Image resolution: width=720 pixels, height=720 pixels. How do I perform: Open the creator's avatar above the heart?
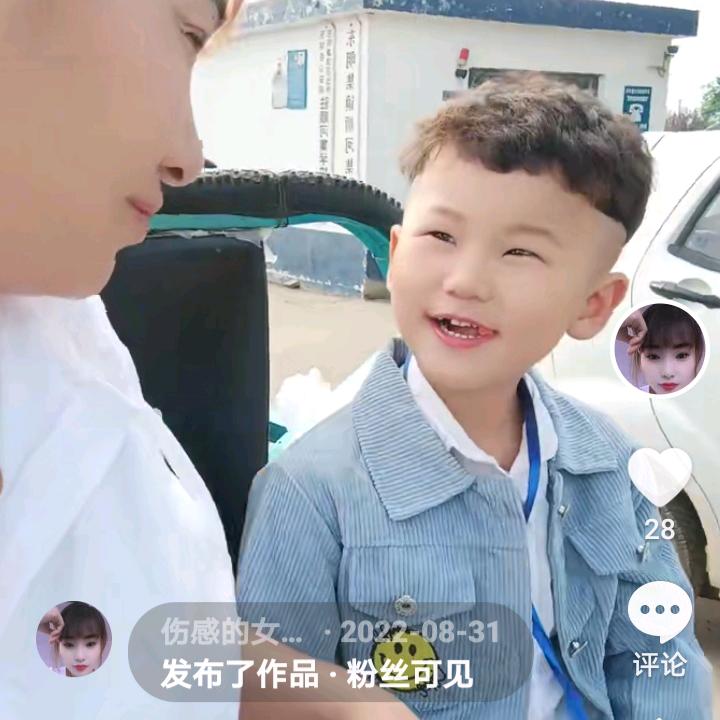pos(660,349)
